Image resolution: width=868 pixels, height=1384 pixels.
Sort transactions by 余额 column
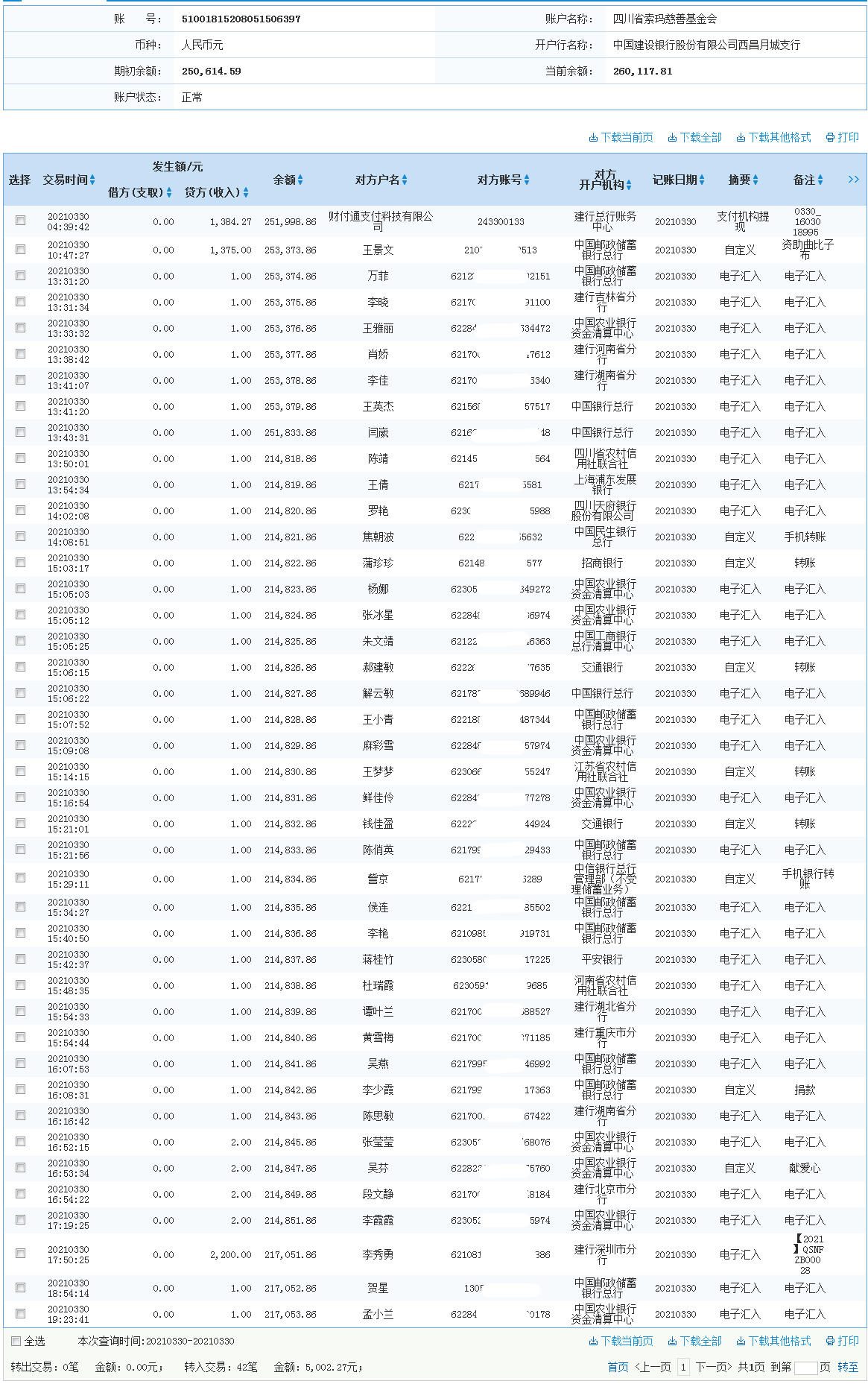[288, 180]
